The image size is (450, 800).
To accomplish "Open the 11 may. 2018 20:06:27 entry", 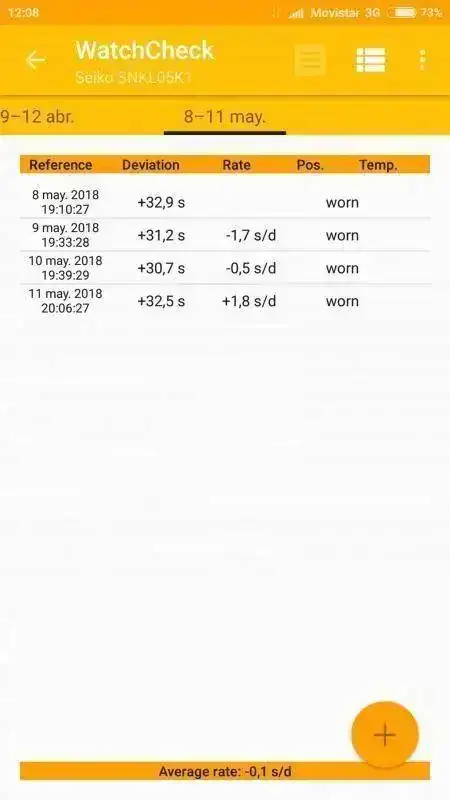I will (225, 301).
